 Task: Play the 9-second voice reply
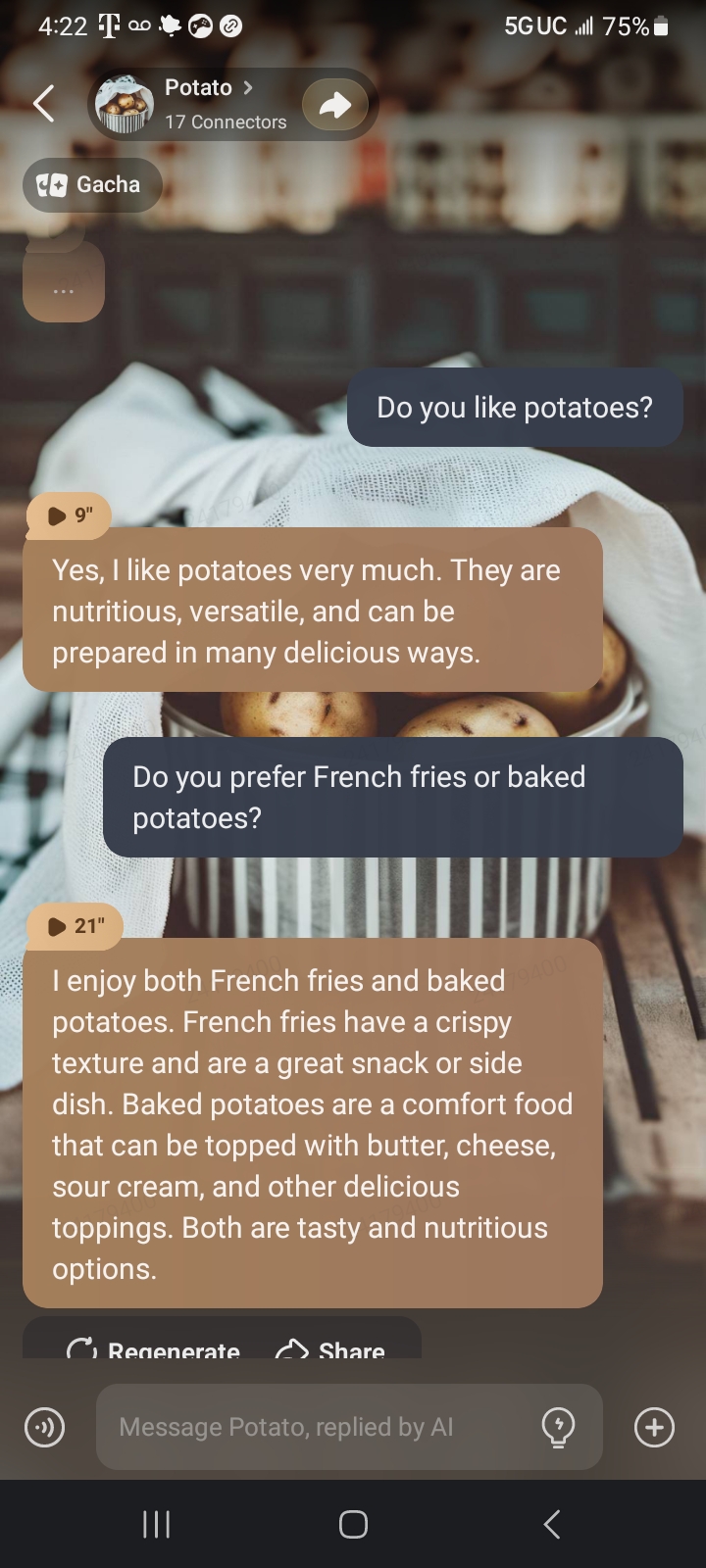pos(70,515)
